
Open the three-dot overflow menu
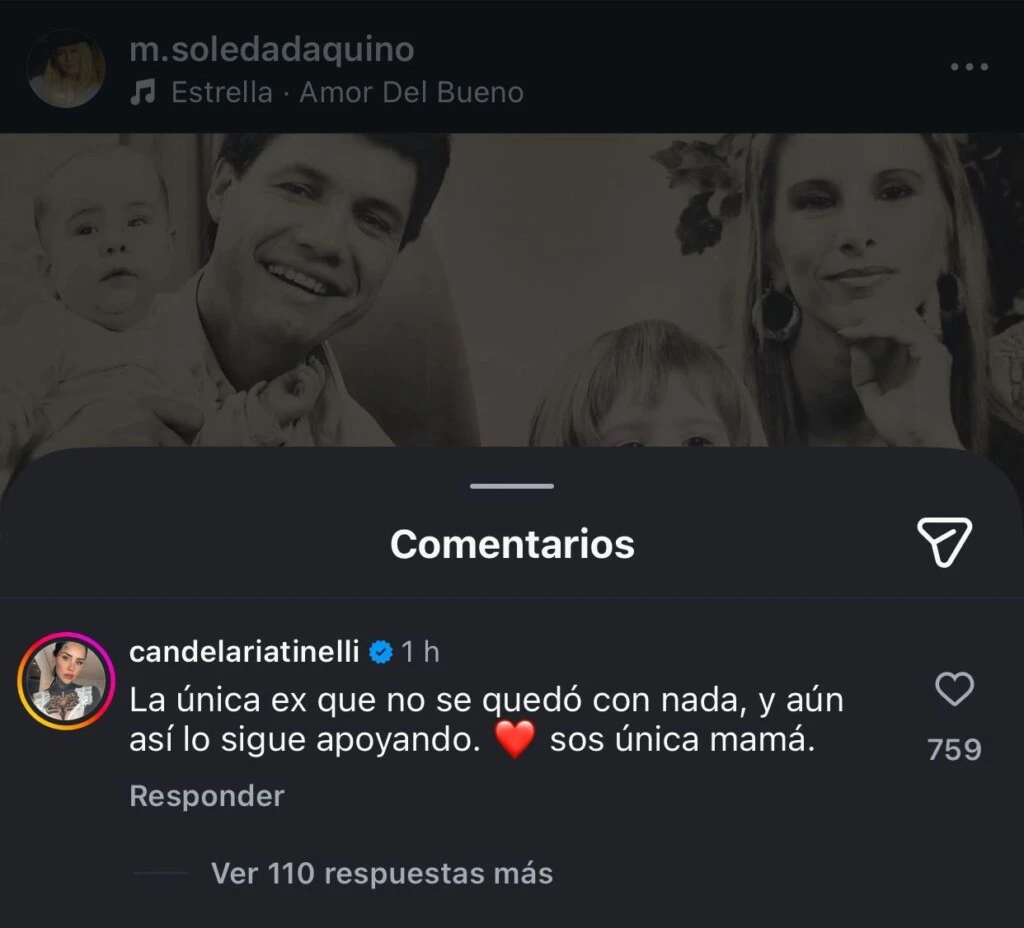coord(968,67)
